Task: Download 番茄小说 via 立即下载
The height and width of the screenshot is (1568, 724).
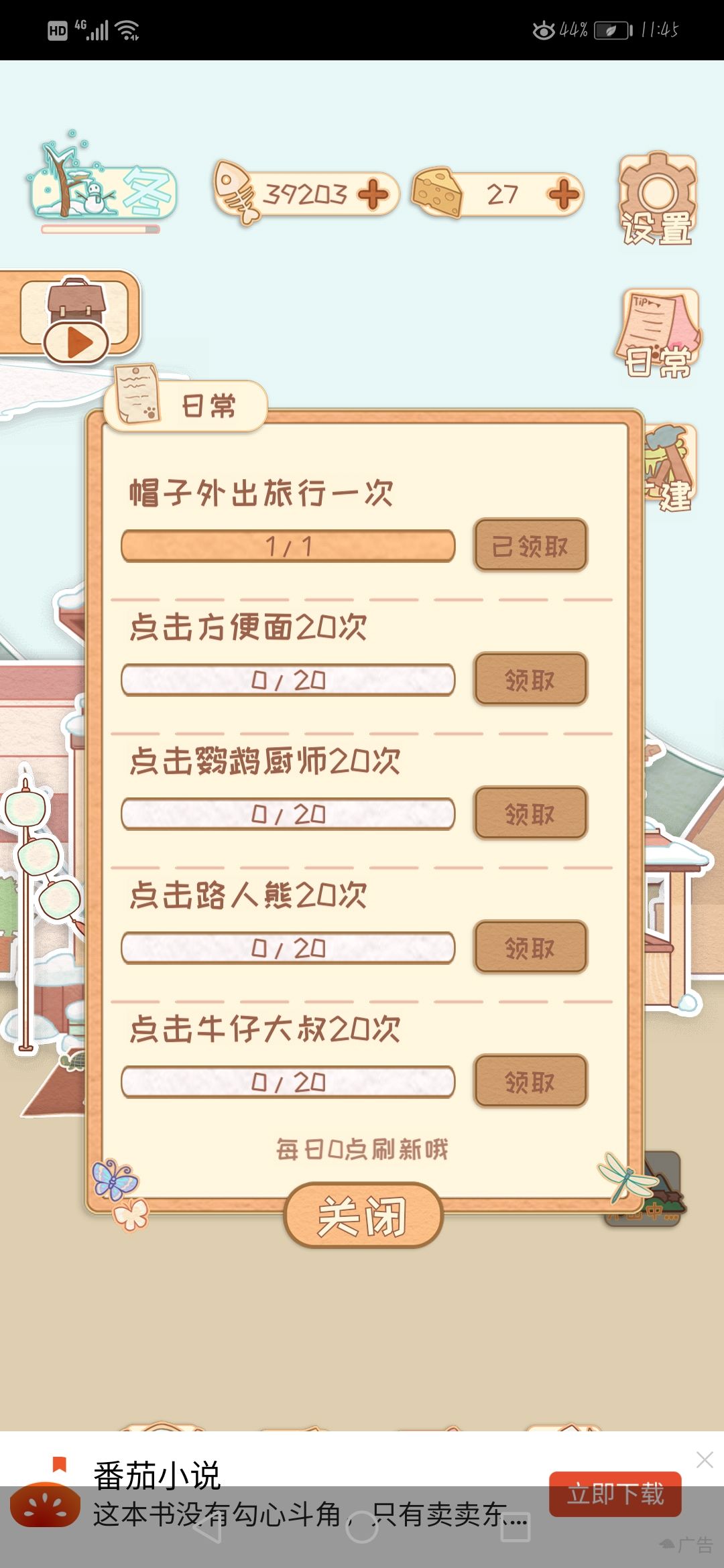Action: tap(615, 1494)
